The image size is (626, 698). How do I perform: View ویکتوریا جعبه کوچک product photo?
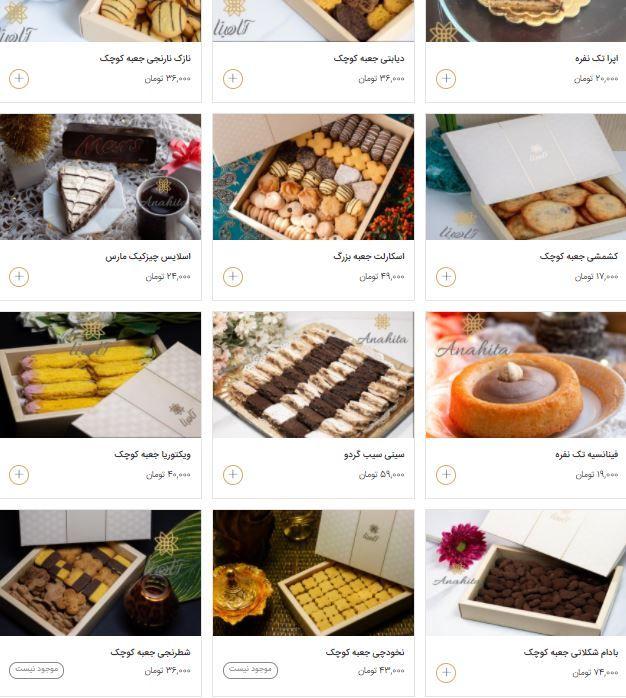(100, 375)
